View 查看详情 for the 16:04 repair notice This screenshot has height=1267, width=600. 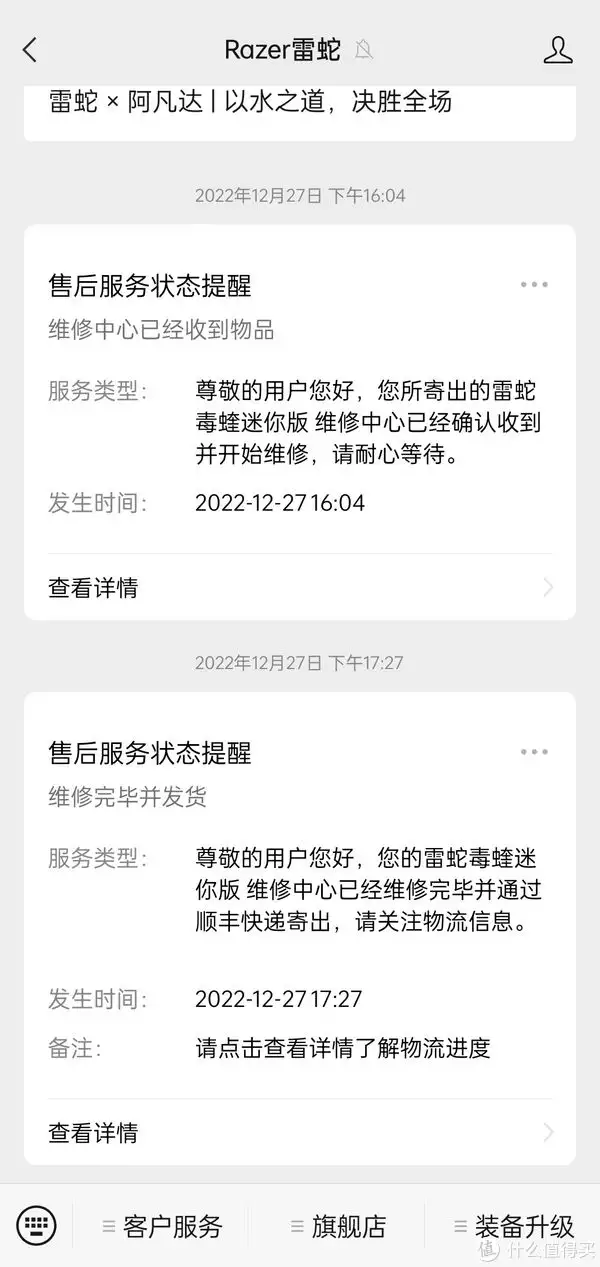point(300,587)
